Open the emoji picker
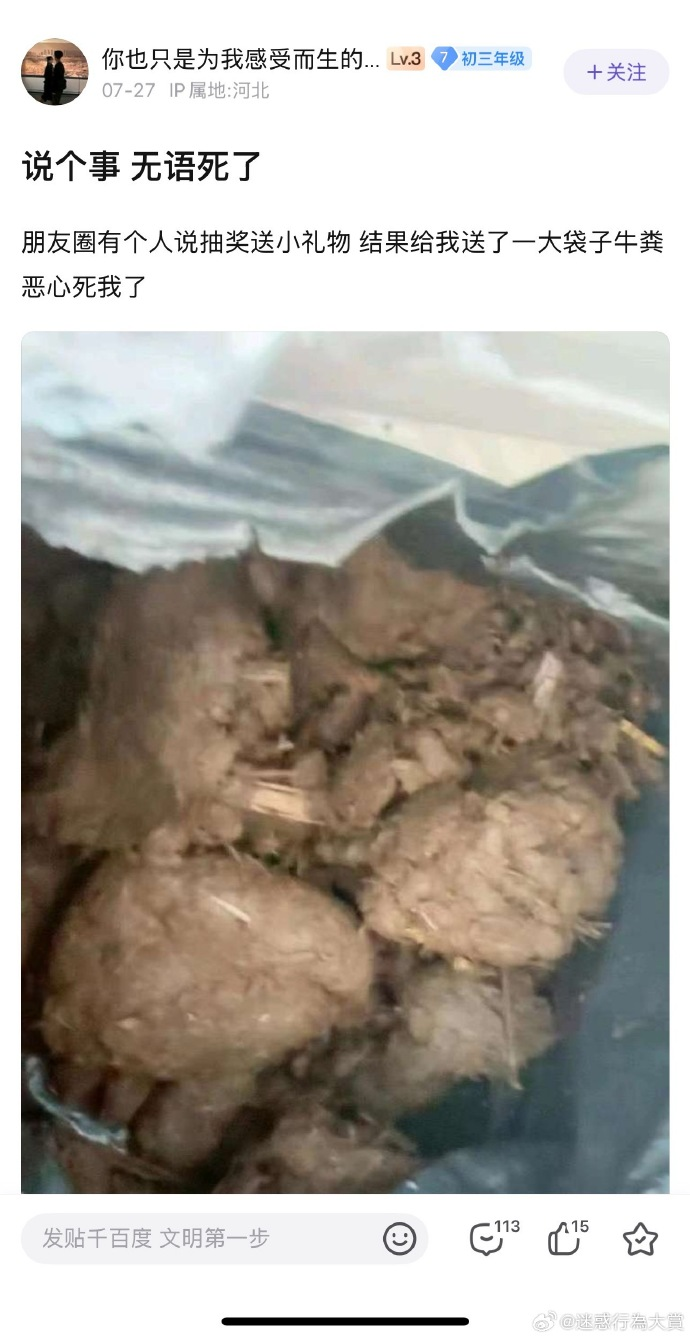The height and width of the screenshot is (1338, 690). pyautogui.click(x=399, y=1239)
